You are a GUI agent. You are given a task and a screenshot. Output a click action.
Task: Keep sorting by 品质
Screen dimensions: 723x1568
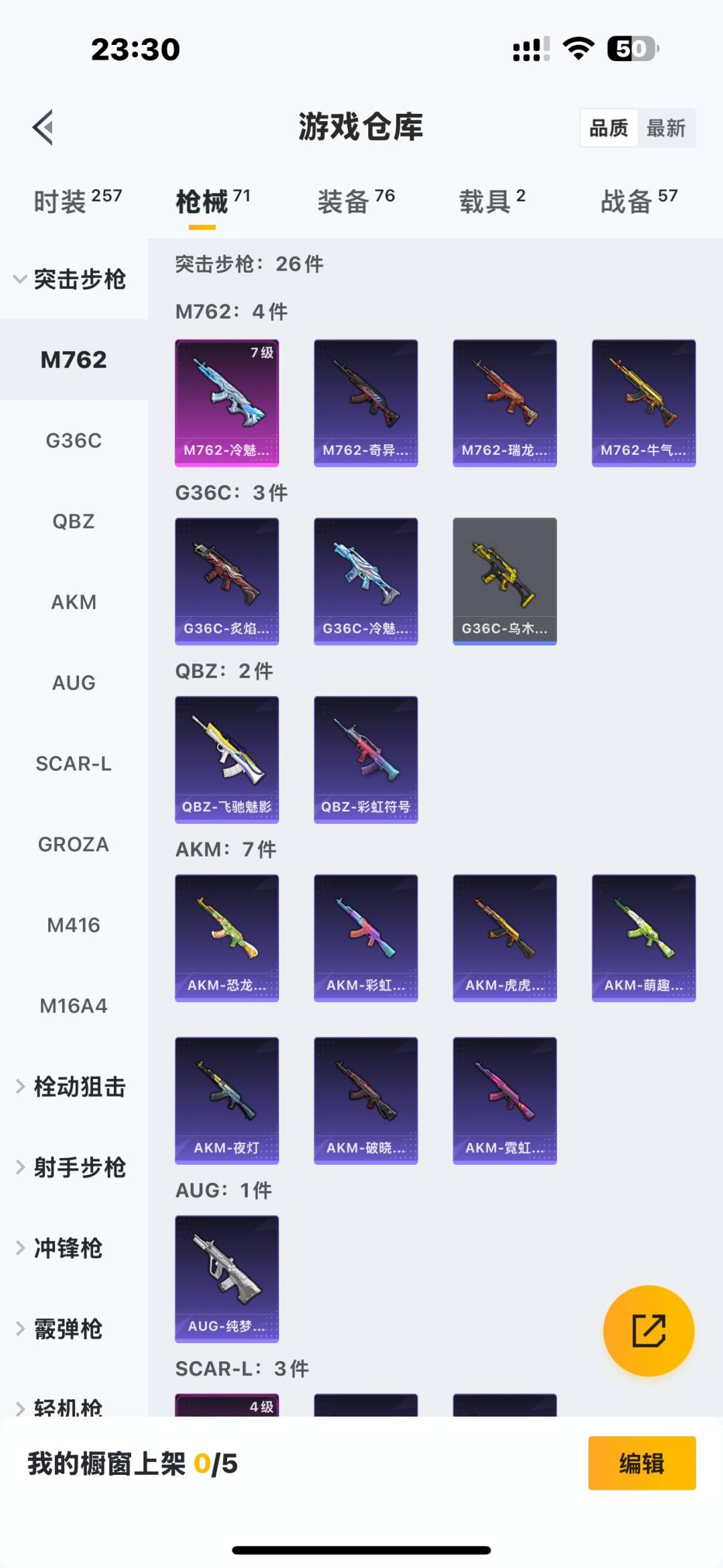[608, 126]
